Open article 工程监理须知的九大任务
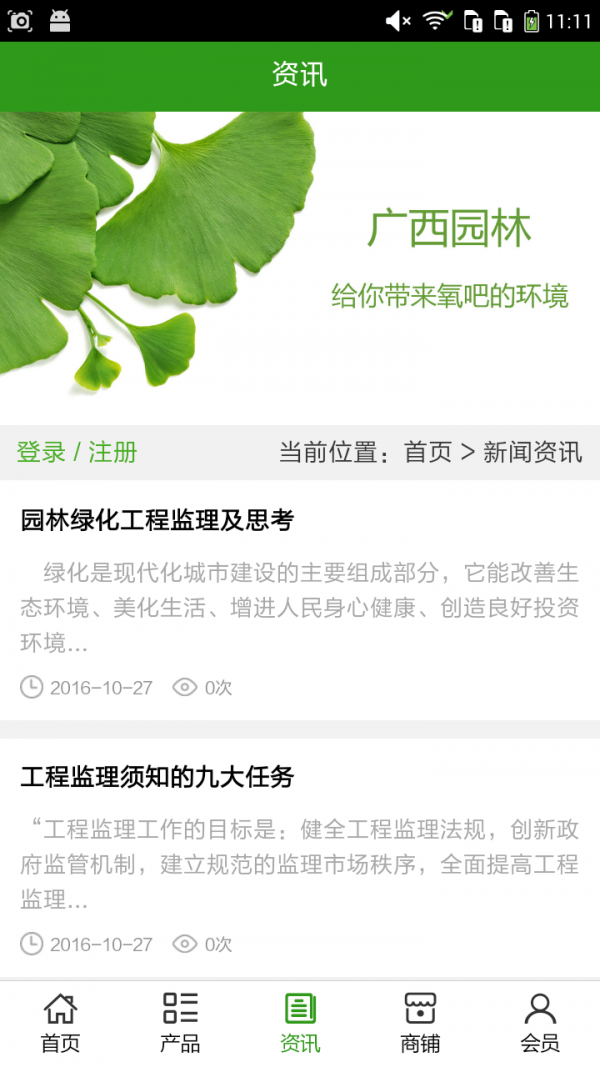The width and height of the screenshot is (600, 1067). [157, 777]
